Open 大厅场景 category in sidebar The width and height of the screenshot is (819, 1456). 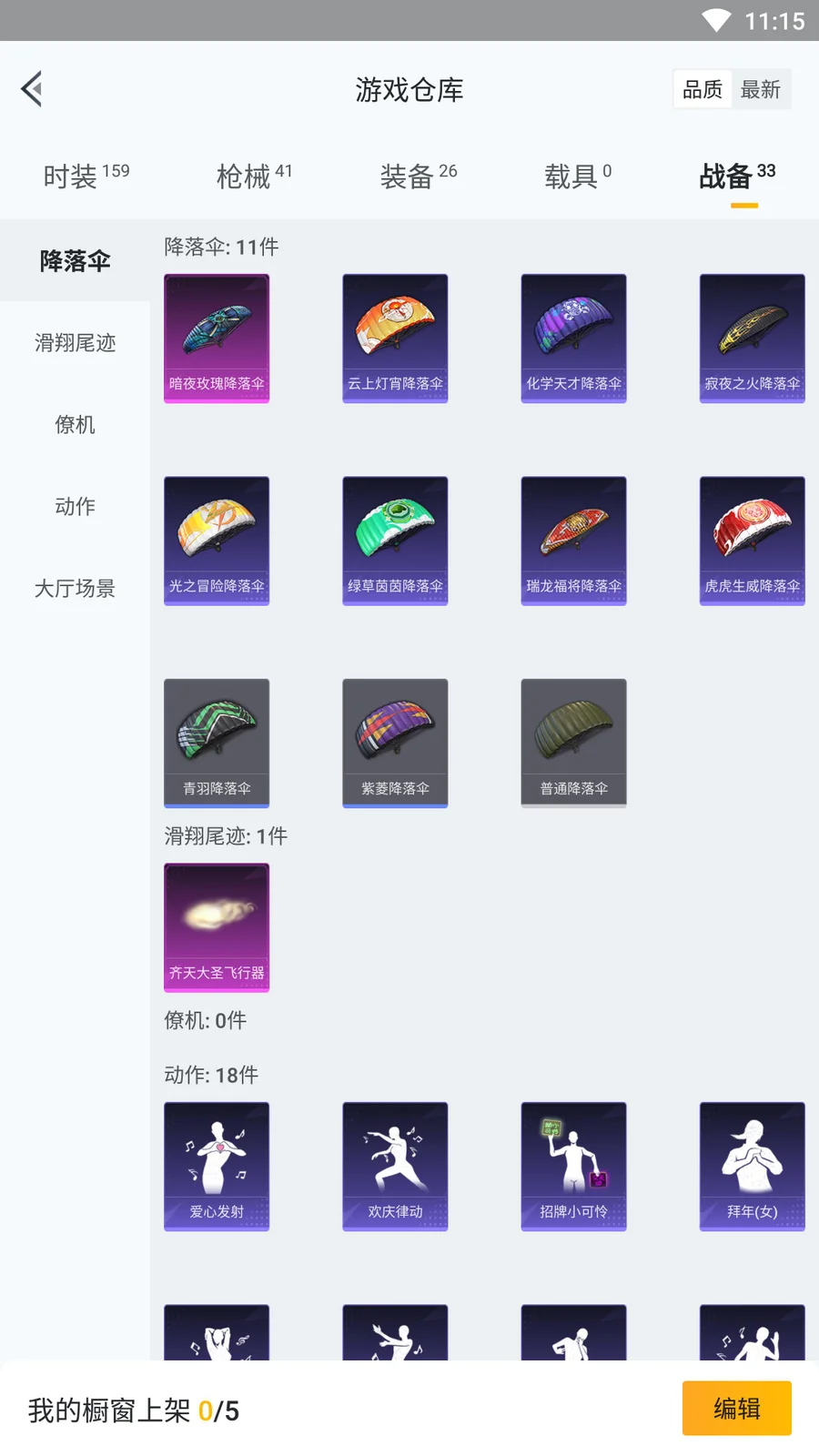pos(75,589)
